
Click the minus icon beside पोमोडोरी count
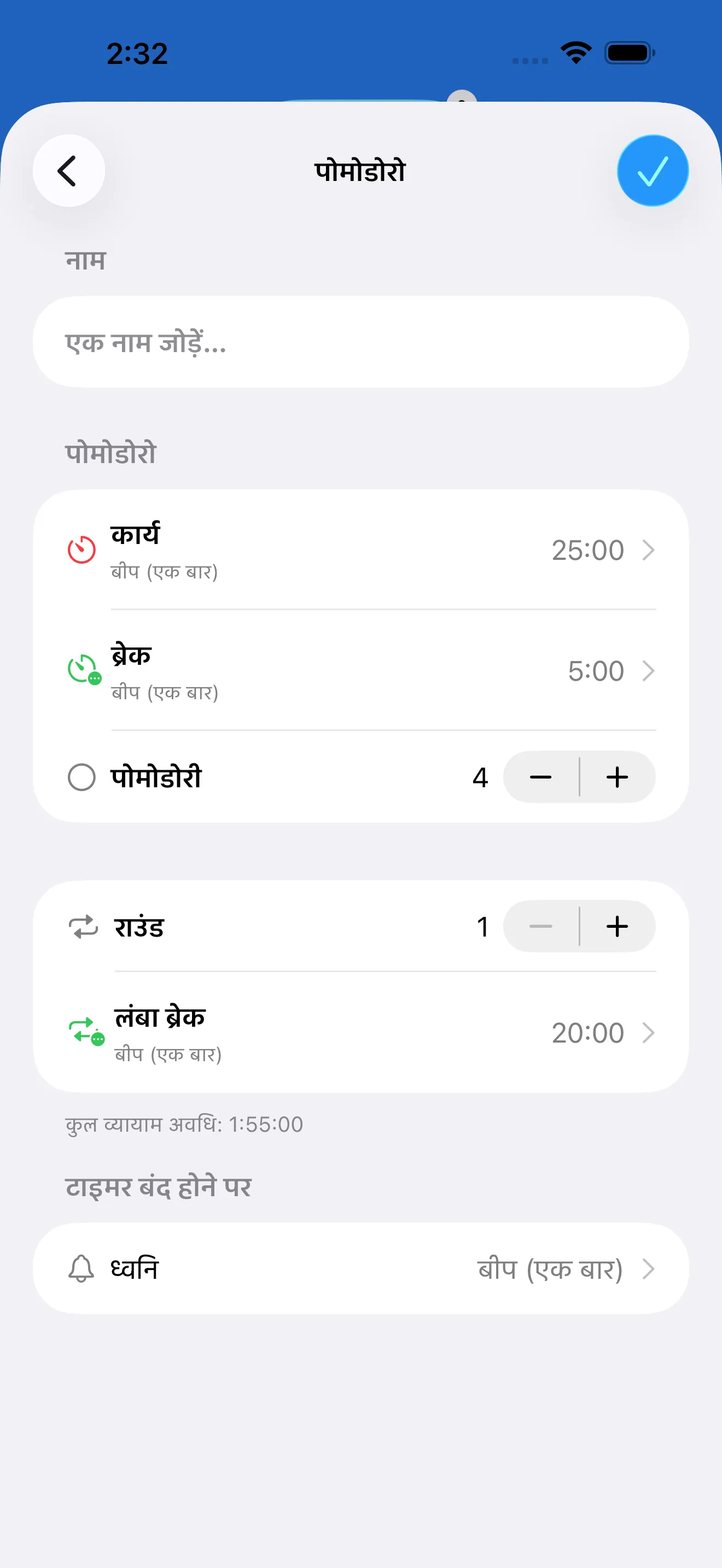[540, 777]
